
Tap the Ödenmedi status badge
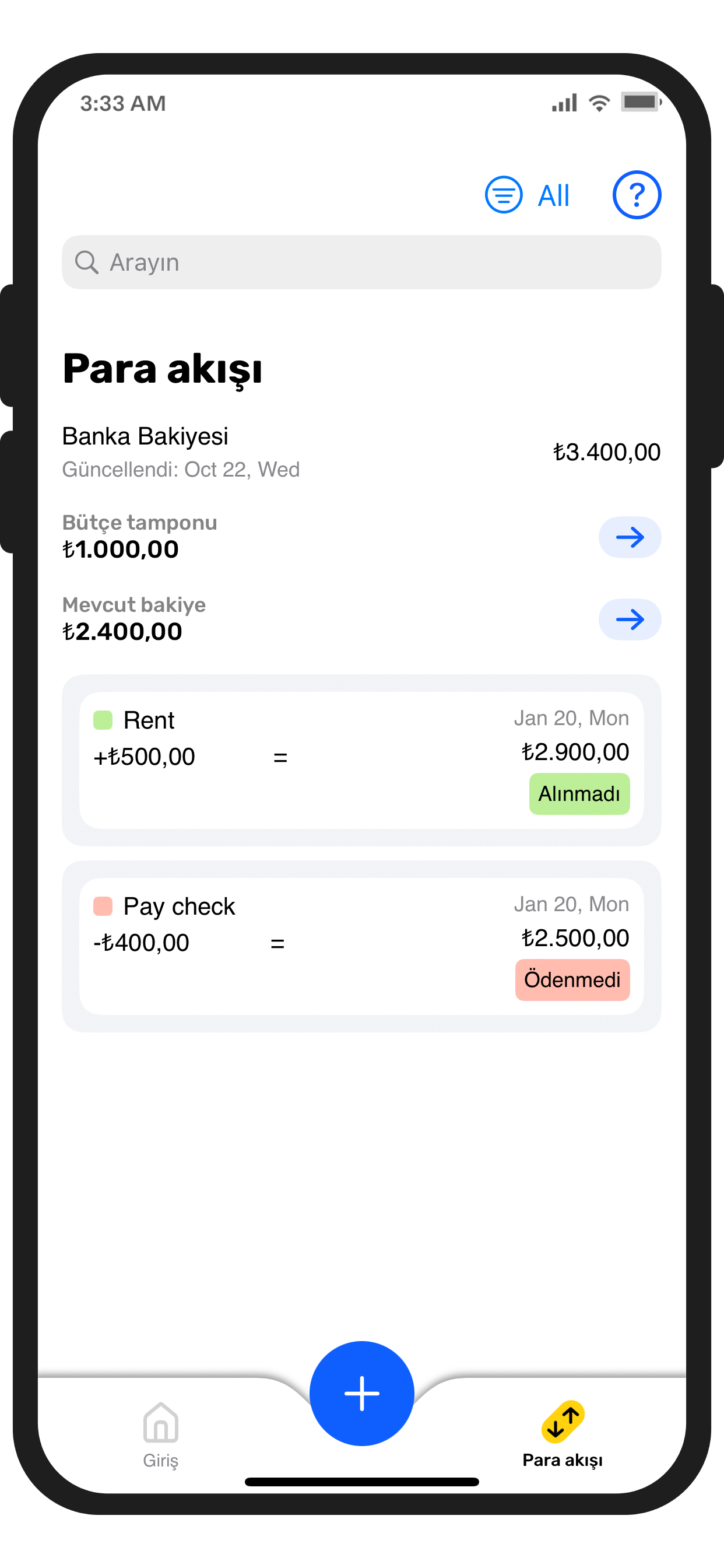572,980
